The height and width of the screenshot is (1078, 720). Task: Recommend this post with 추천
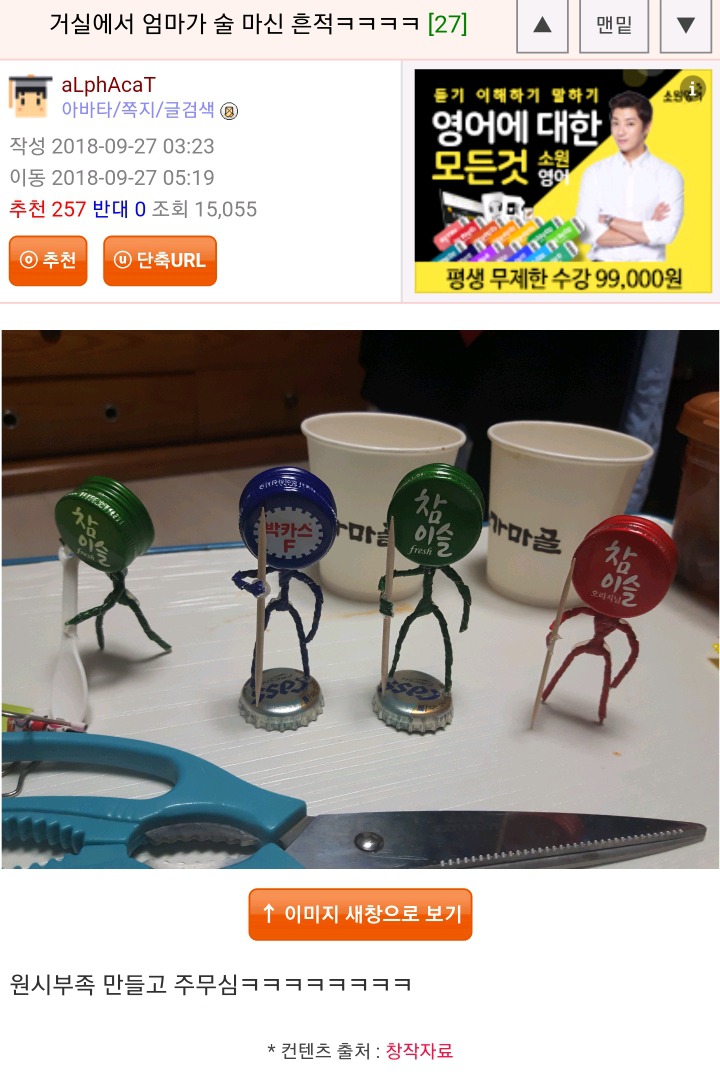(x=48, y=260)
